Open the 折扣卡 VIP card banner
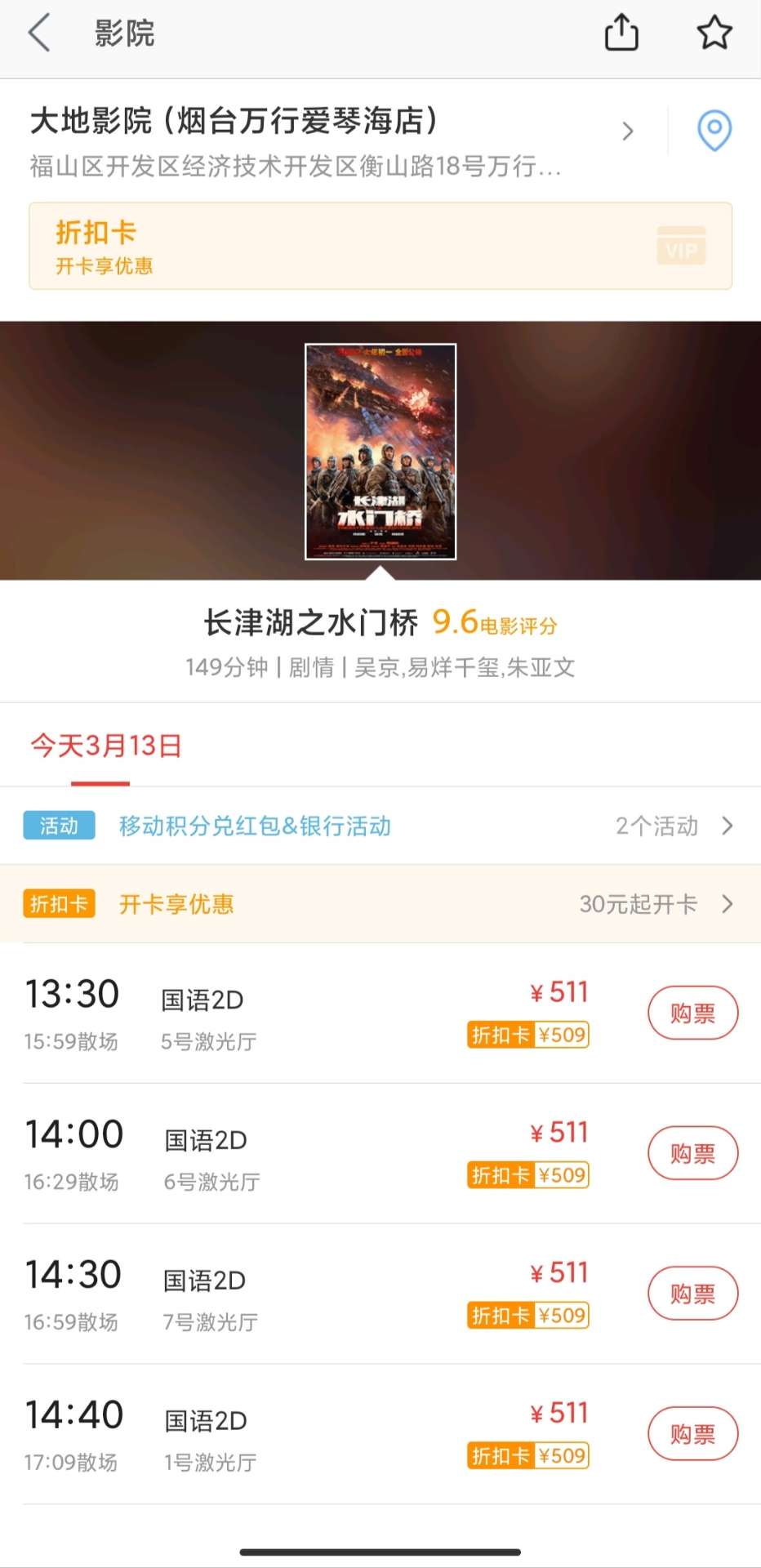Viewport: 761px width, 1568px height. coord(380,246)
